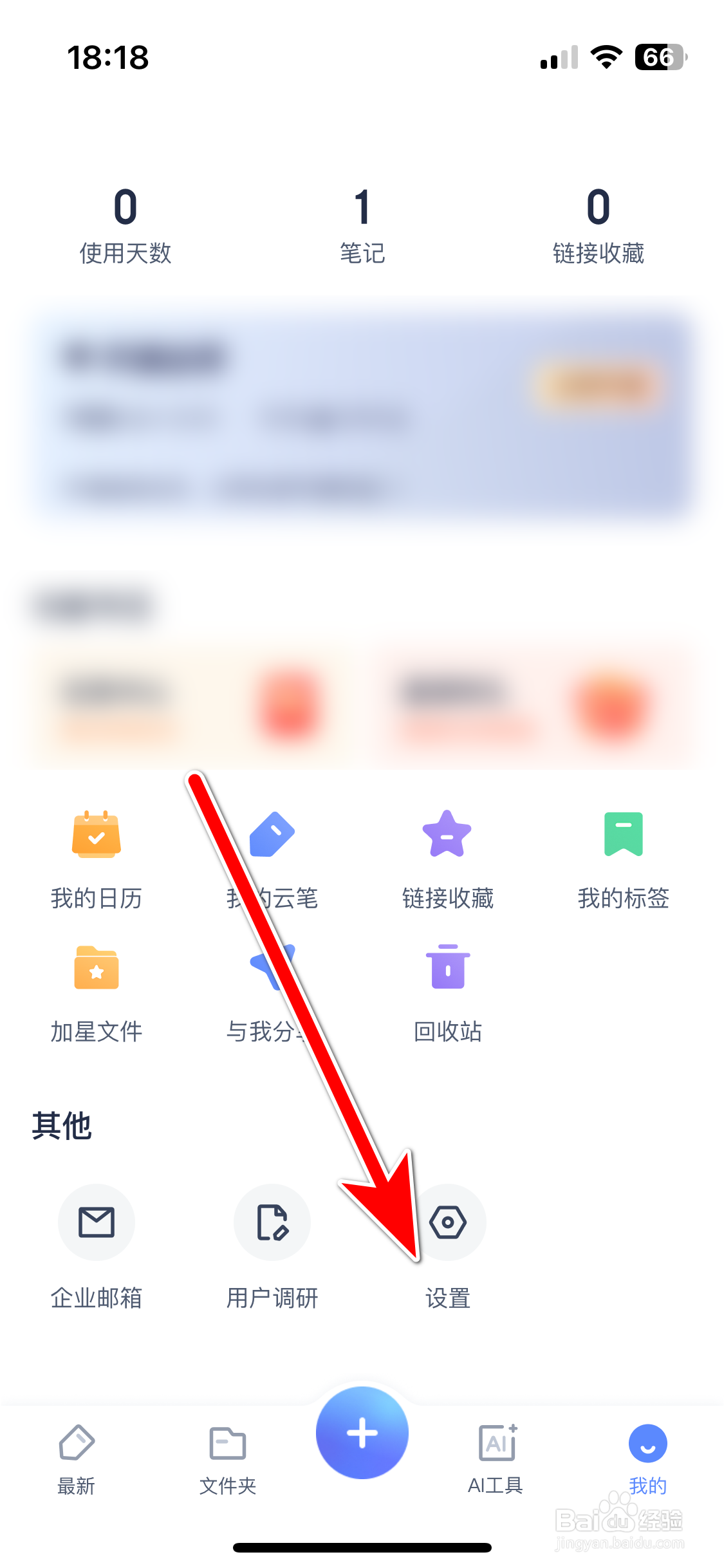Switch to the 最新 tab
Viewport: 724px width, 1568px height.
tap(75, 1455)
